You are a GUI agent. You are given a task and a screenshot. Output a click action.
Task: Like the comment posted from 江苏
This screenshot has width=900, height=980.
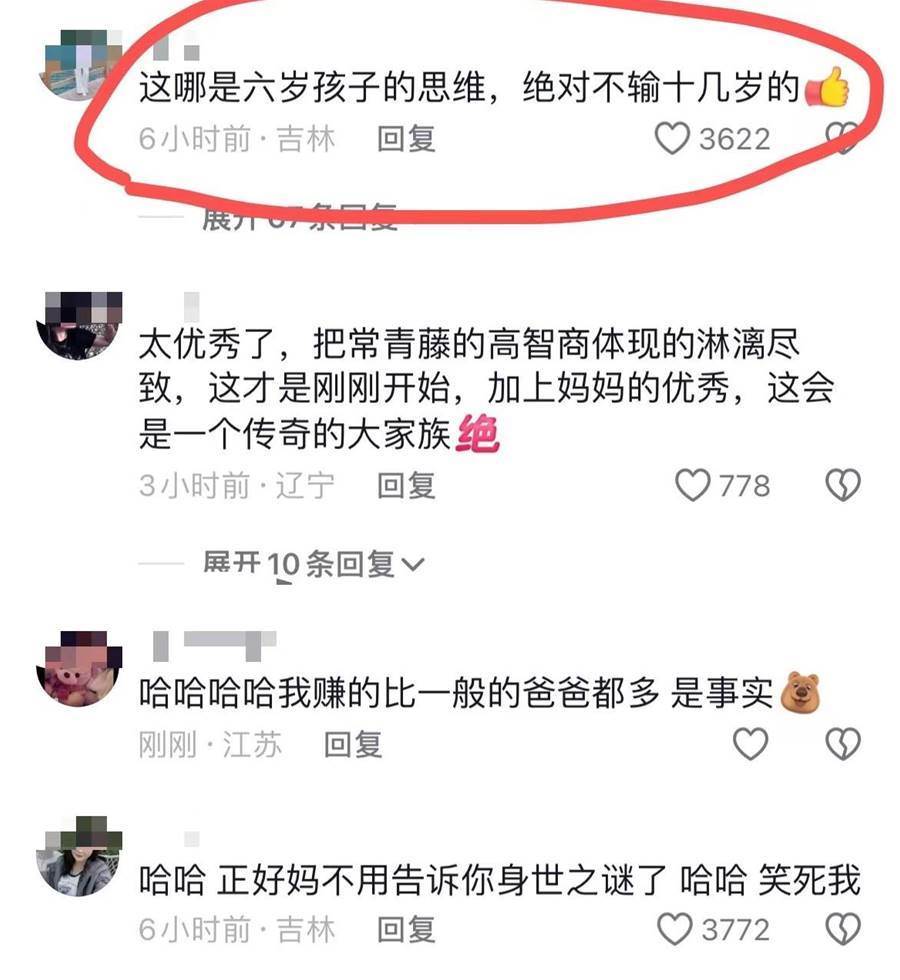(750, 743)
